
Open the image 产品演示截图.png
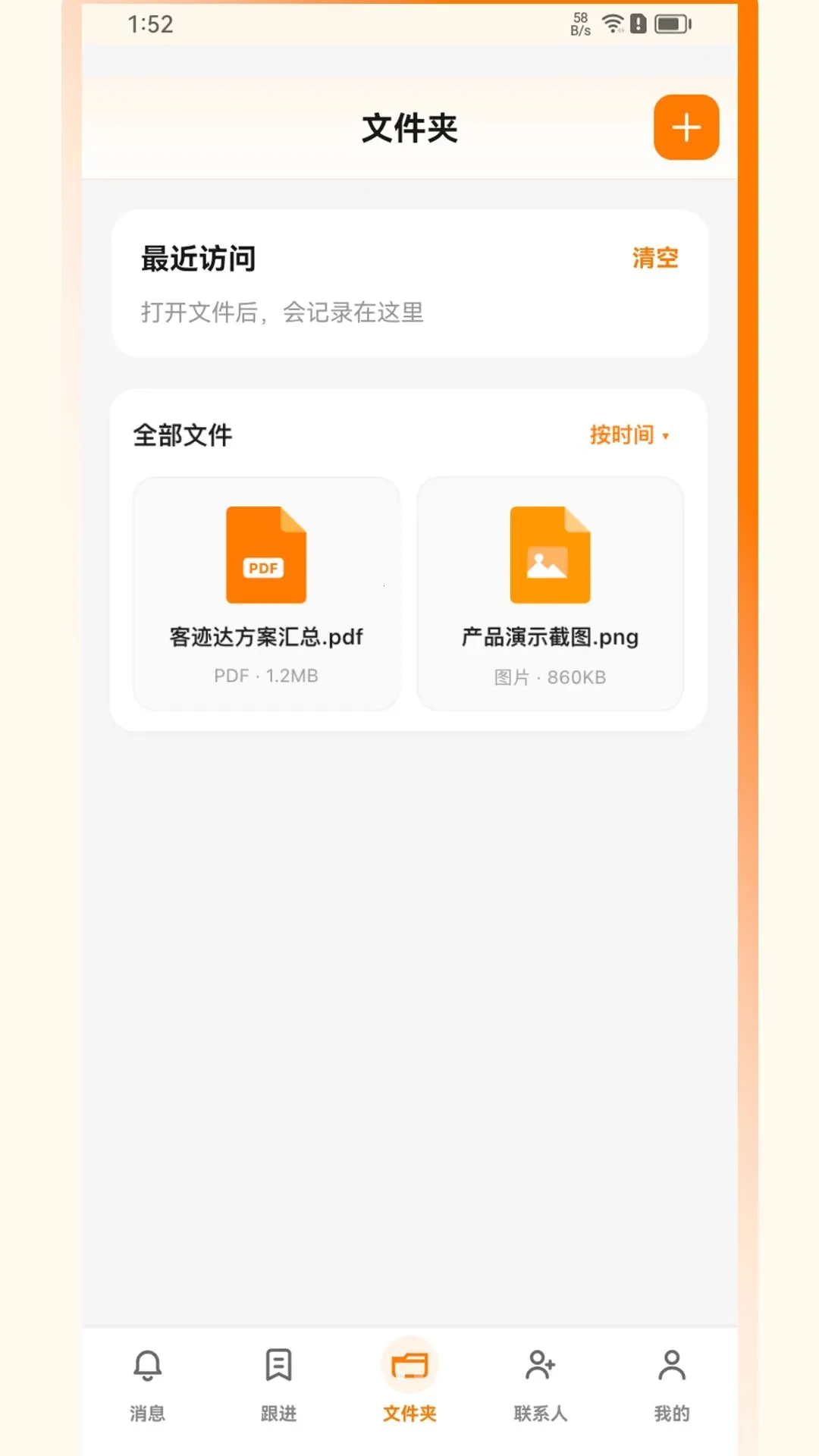pyautogui.click(x=551, y=594)
